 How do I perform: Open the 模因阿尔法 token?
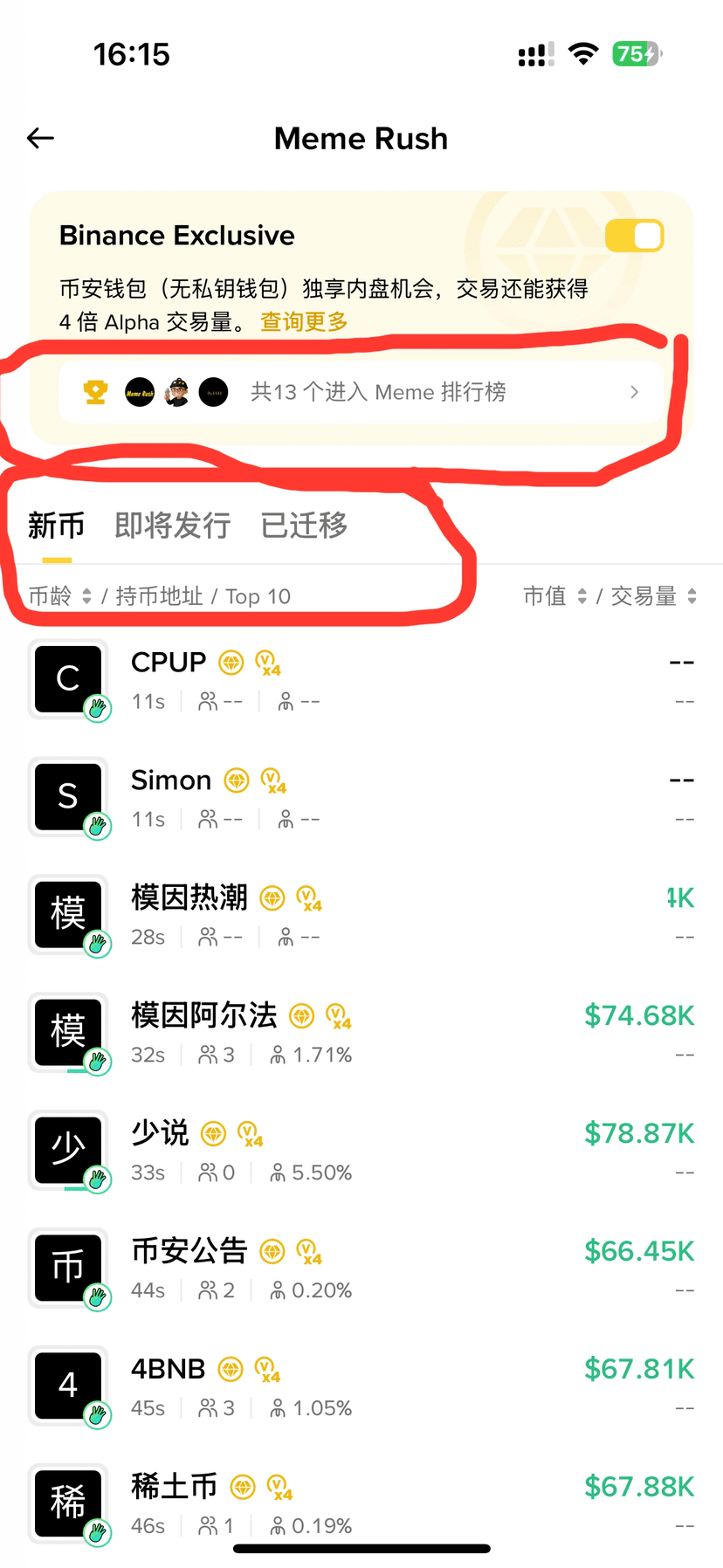point(361,1033)
